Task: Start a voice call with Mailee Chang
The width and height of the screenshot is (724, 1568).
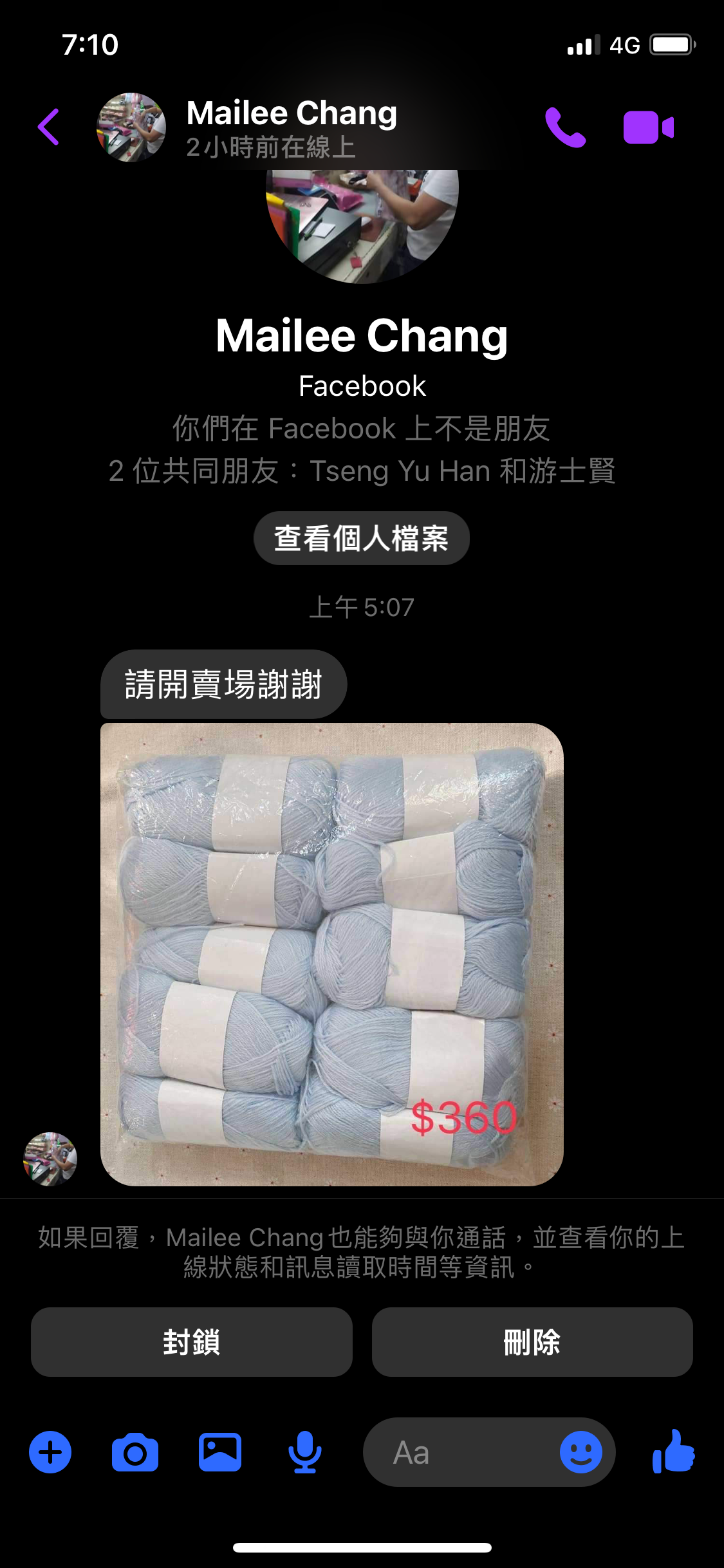Action: pyautogui.click(x=565, y=127)
